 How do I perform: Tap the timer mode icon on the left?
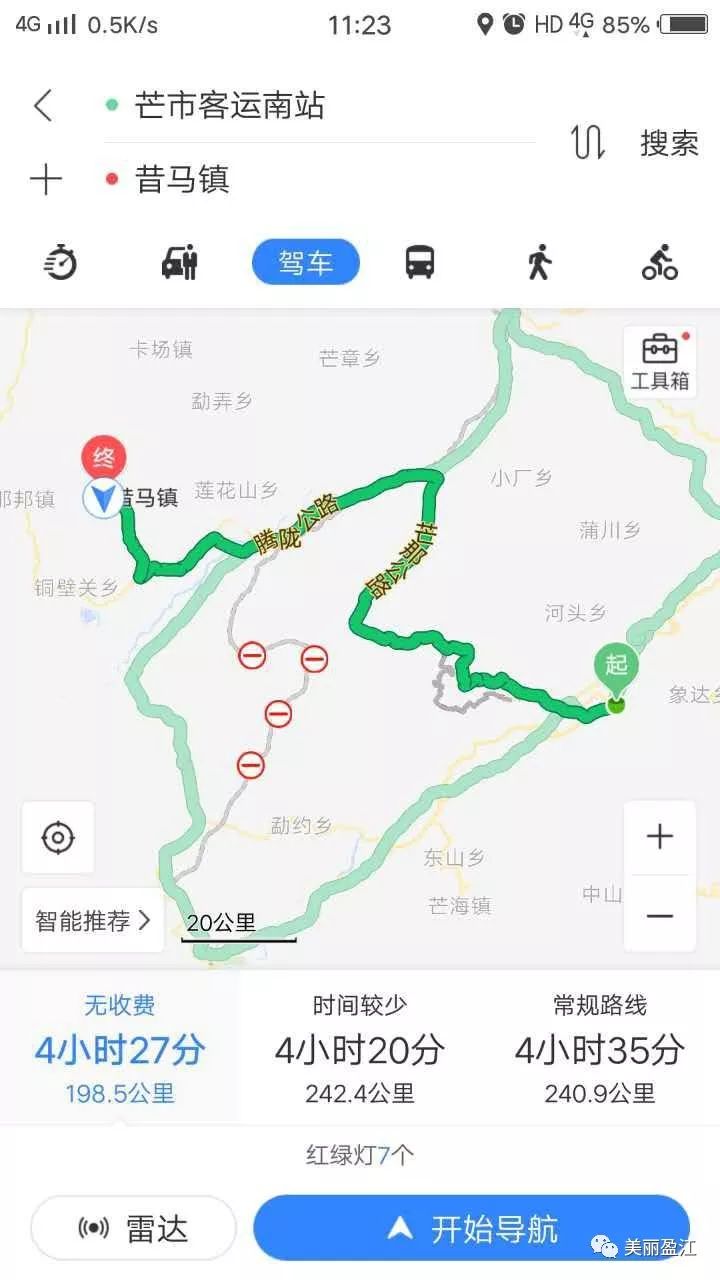(60, 261)
